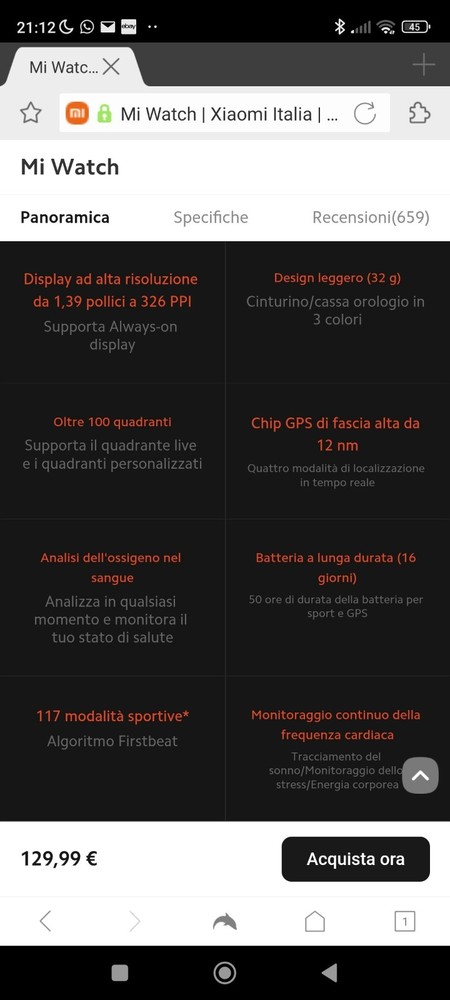Select the Panoramica tab
450x1000 pixels.
tap(65, 217)
